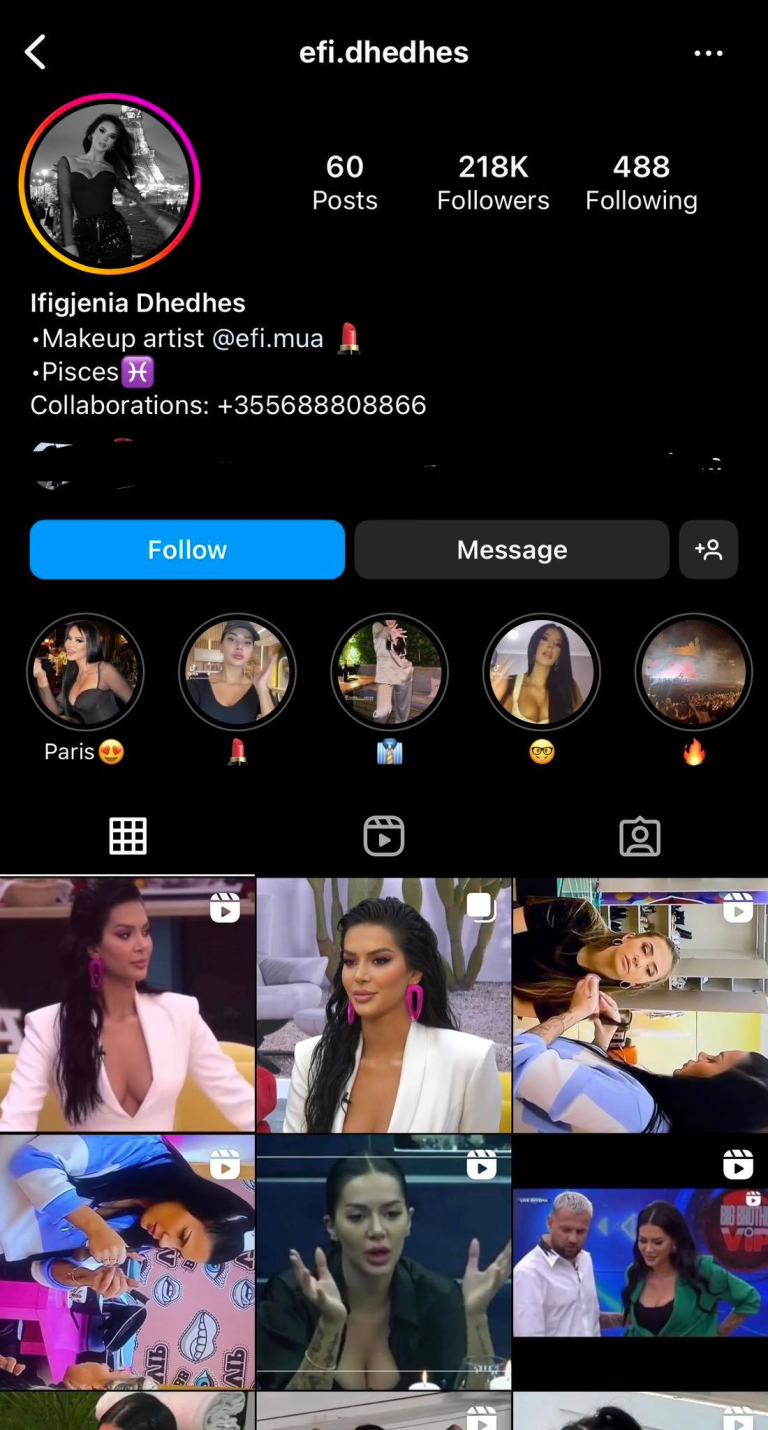Message this profile

[511, 549]
